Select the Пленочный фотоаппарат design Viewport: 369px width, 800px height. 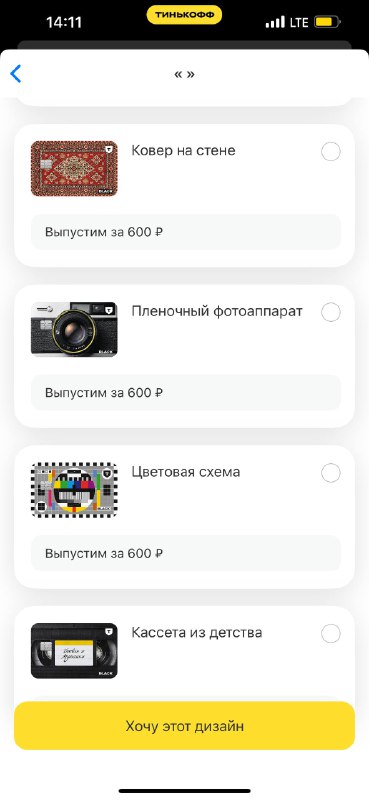331,312
